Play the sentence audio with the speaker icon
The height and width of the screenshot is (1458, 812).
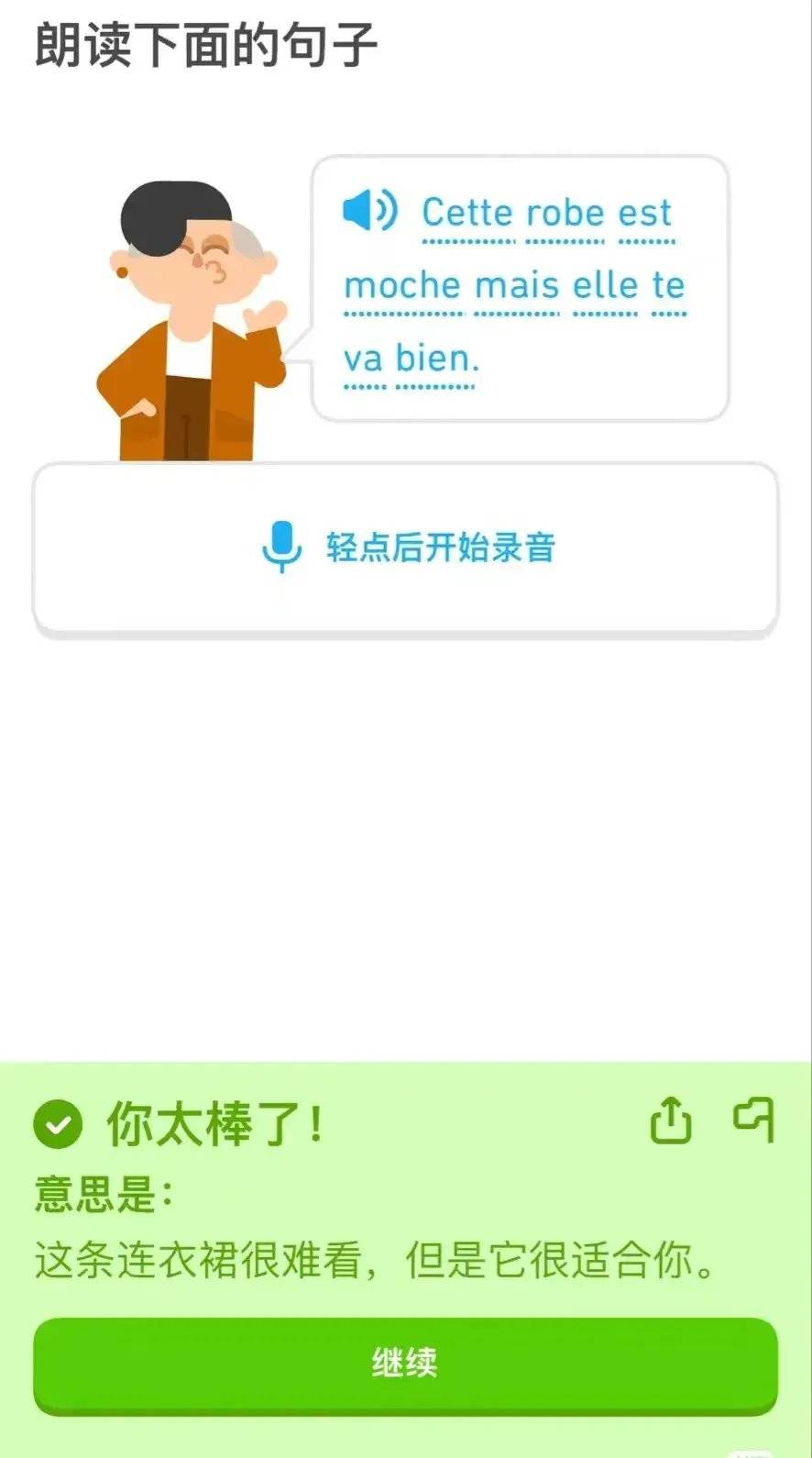click(x=368, y=211)
